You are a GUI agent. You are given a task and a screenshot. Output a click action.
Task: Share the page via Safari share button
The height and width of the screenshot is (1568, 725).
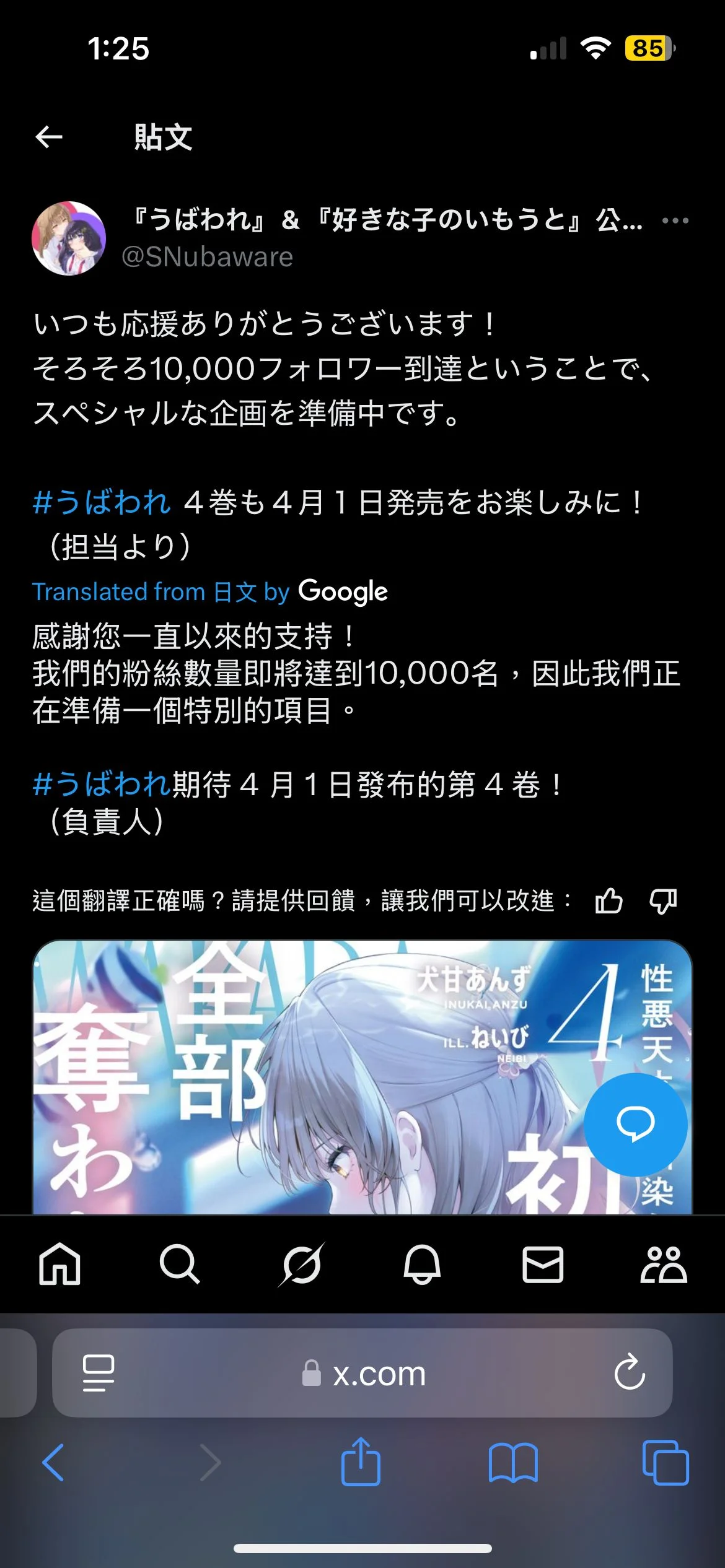click(x=361, y=1463)
